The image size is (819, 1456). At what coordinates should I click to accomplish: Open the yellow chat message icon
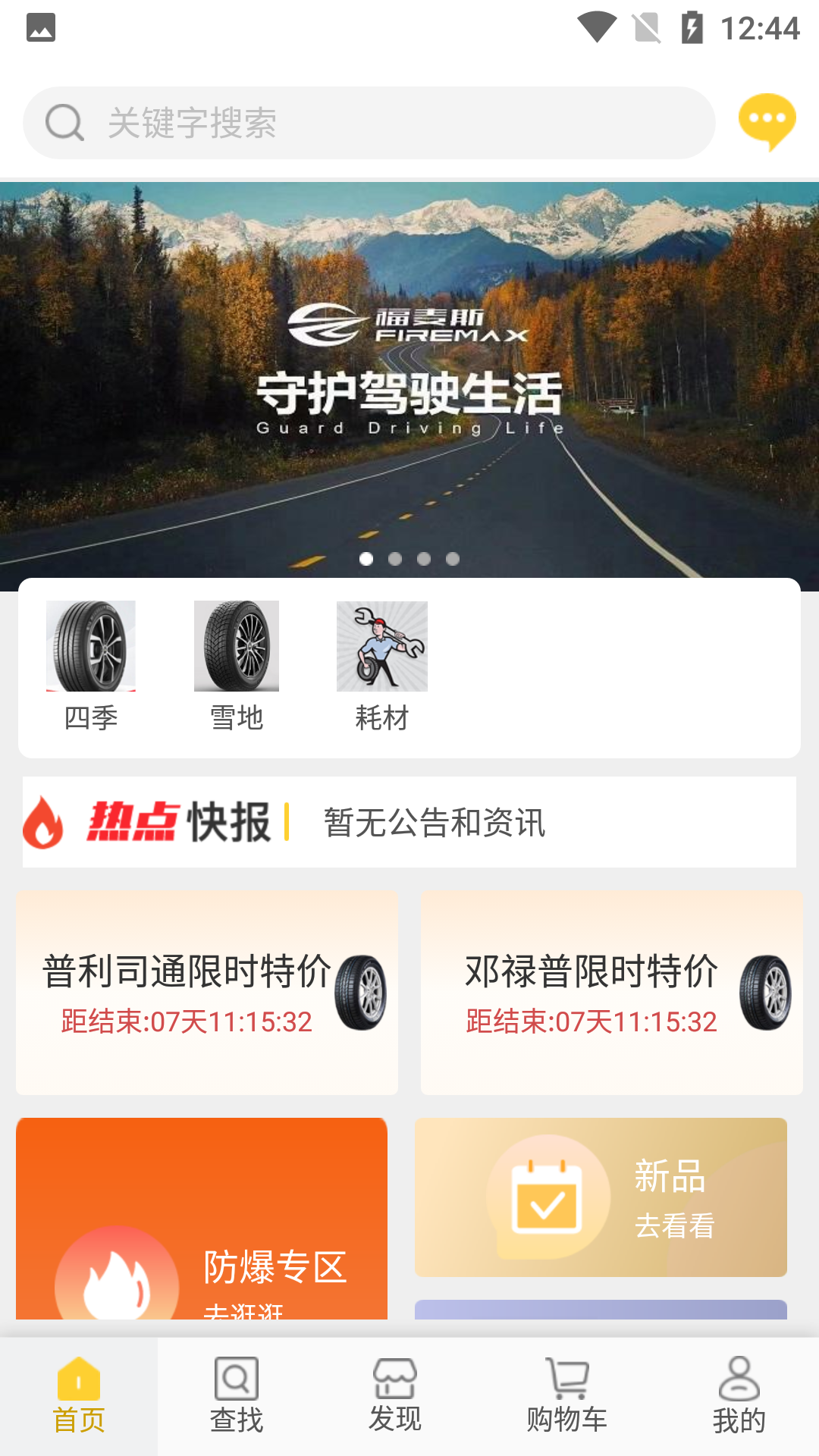point(767,121)
